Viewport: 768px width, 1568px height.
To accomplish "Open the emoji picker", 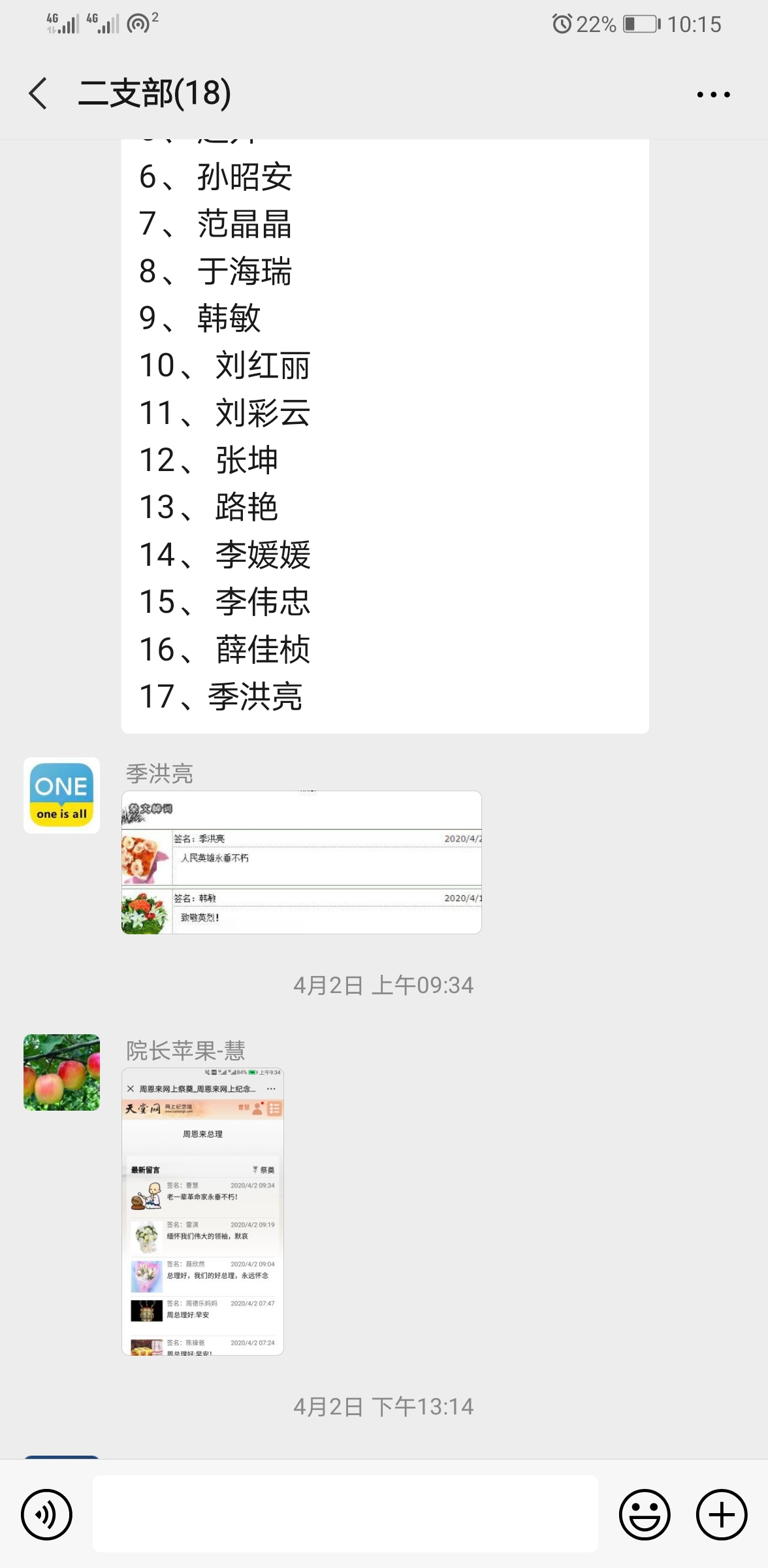I will tap(645, 1514).
